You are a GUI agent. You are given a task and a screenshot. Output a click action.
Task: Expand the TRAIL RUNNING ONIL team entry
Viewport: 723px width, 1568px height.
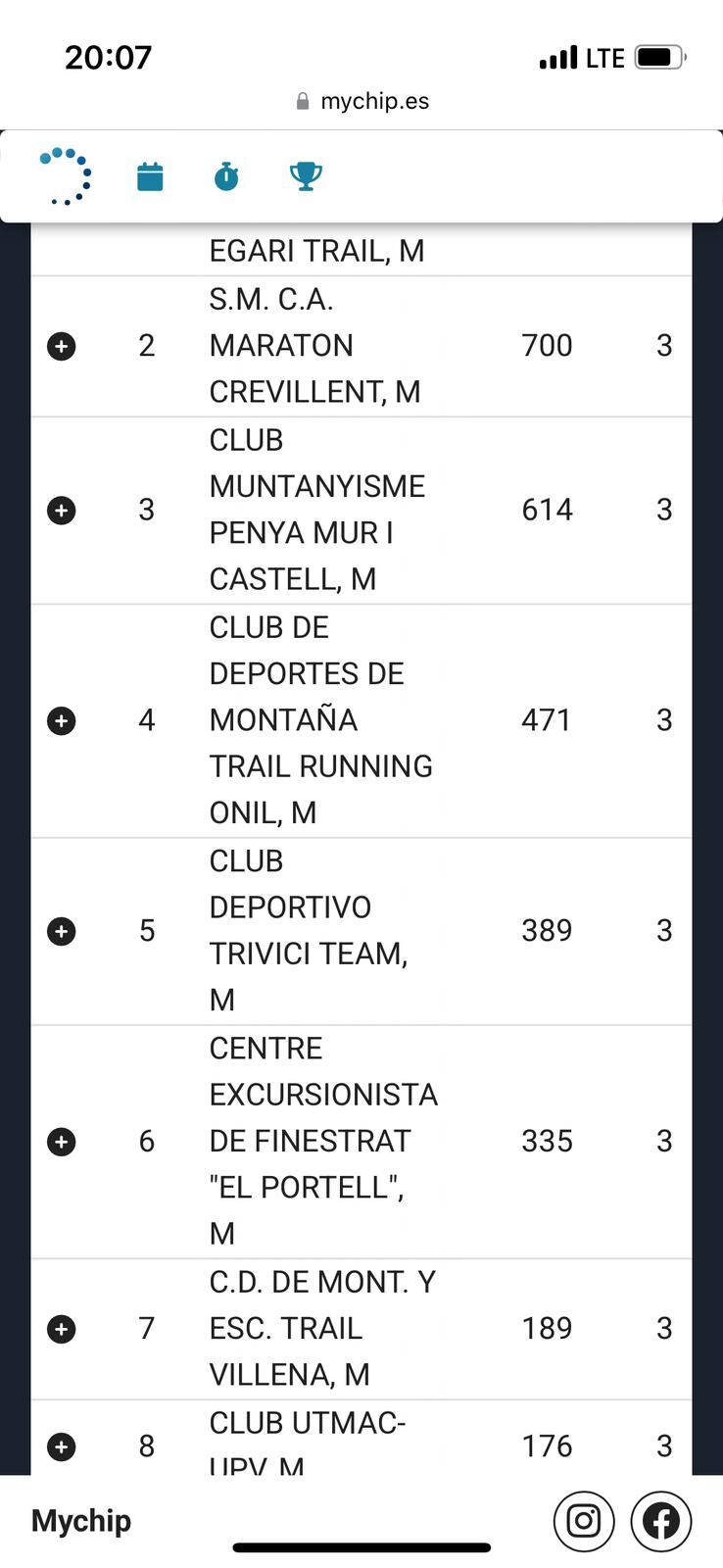(x=62, y=720)
